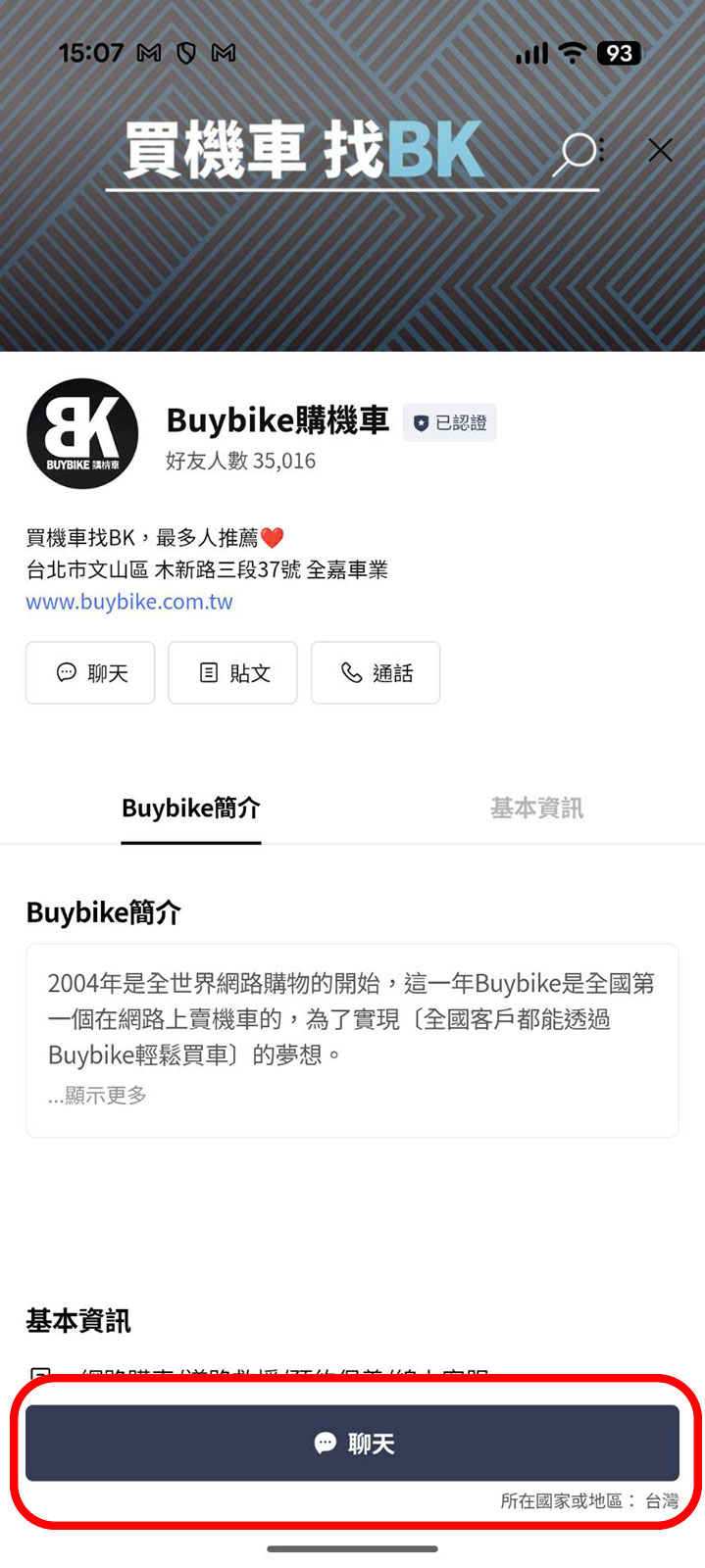The width and height of the screenshot is (705, 1568).
Task: Open the three-dot overflow menu
Action: click(x=601, y=150)
